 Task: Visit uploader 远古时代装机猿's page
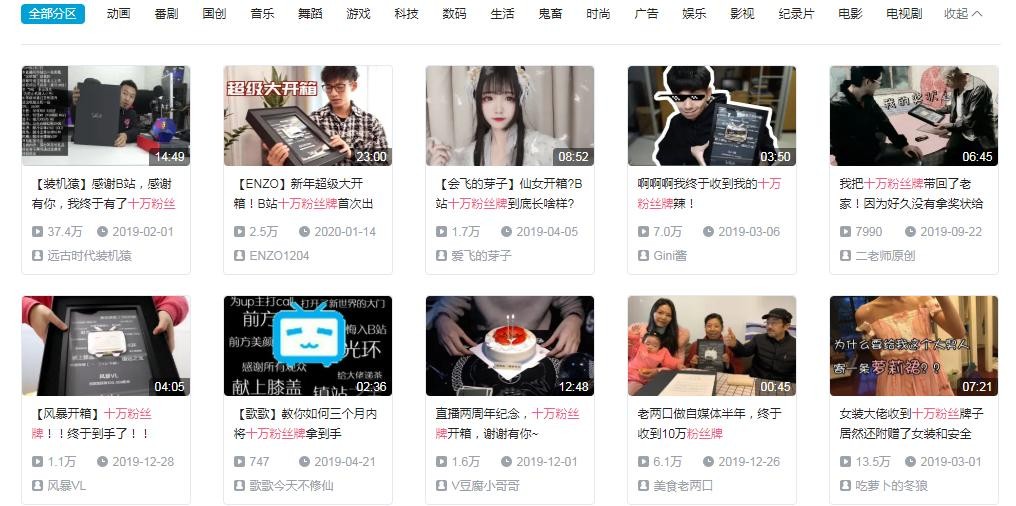click(89, 256)
